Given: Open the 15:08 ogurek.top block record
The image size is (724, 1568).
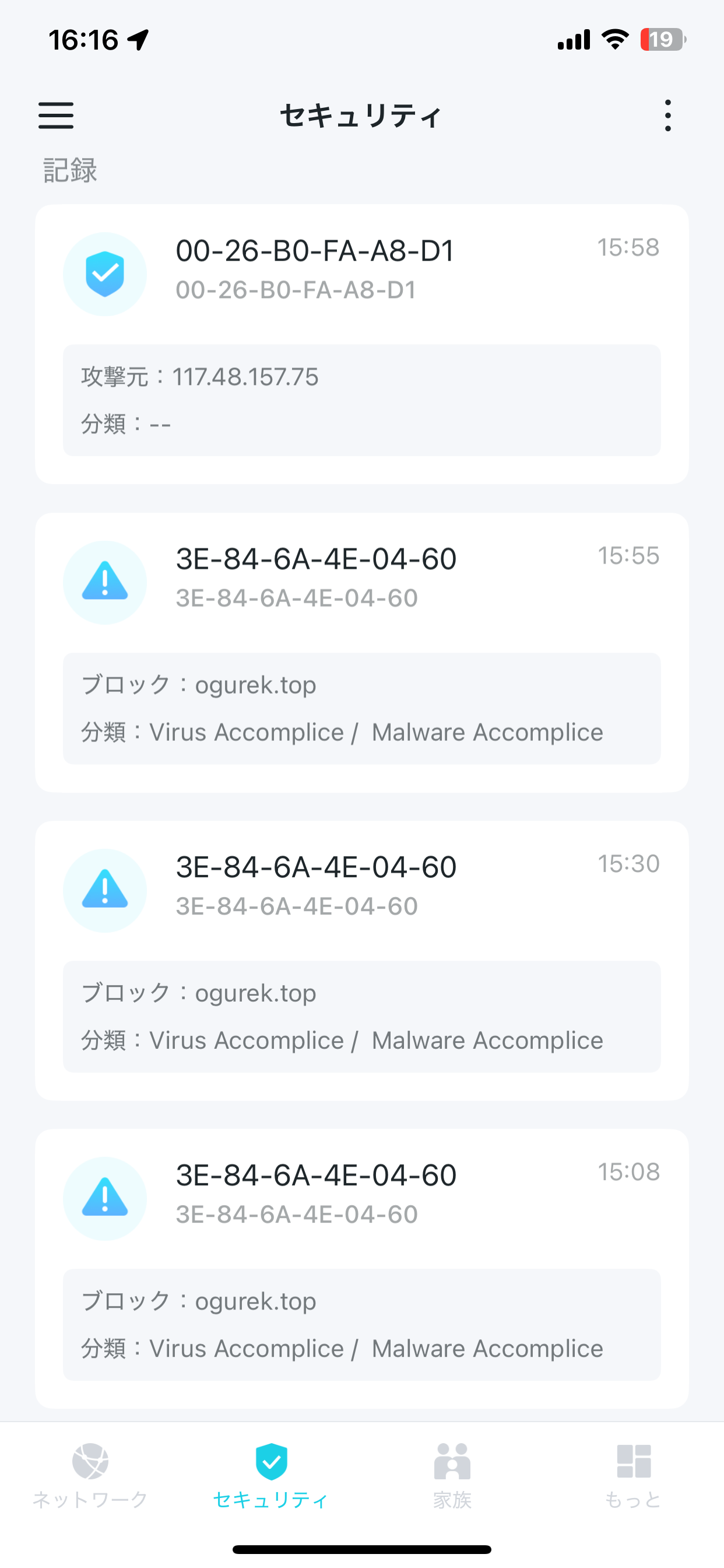Looking at the screenshot, I should point(362,1269).
